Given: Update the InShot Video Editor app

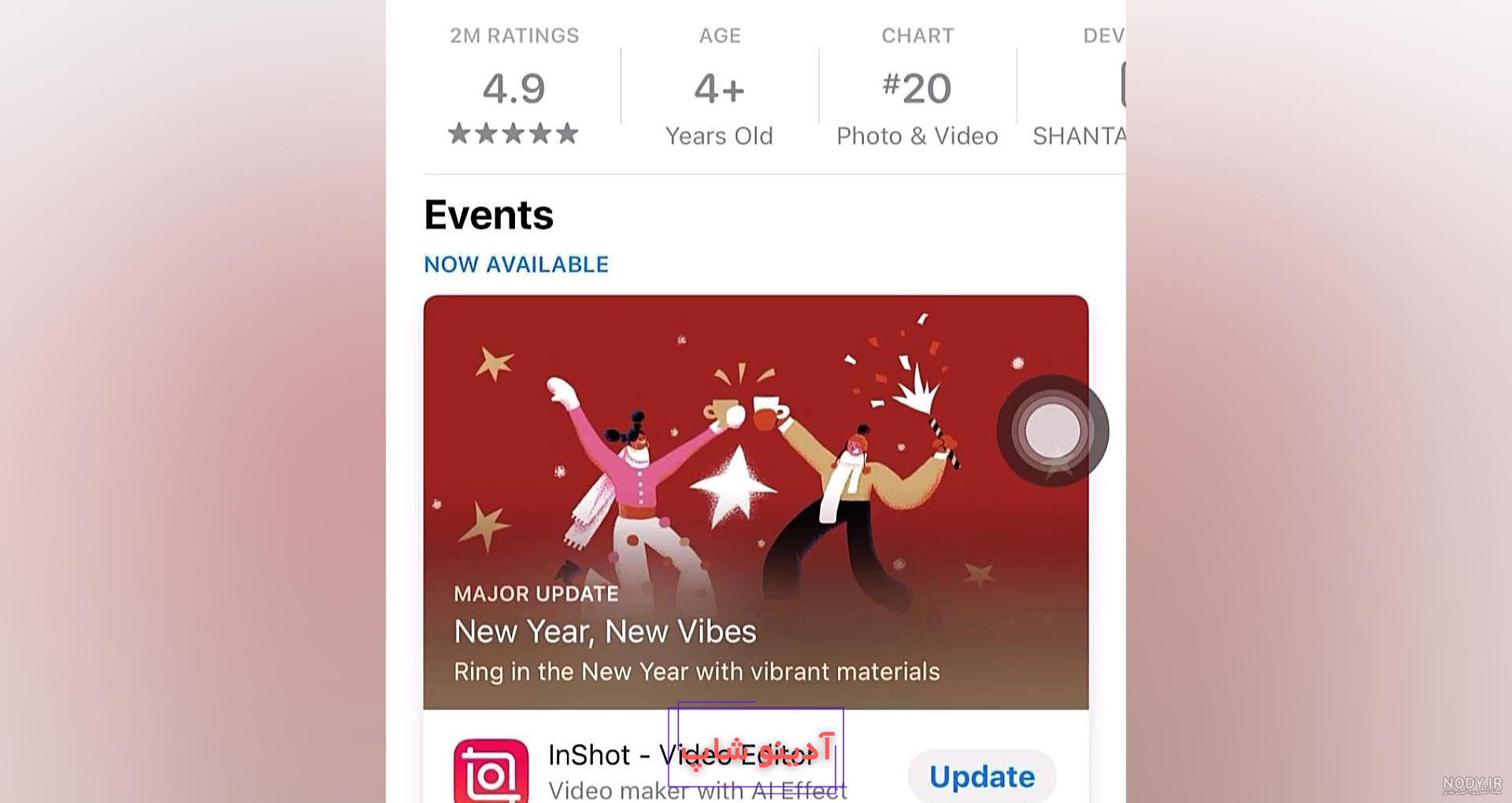Looking at the screenshot, I should coord(981,776).
